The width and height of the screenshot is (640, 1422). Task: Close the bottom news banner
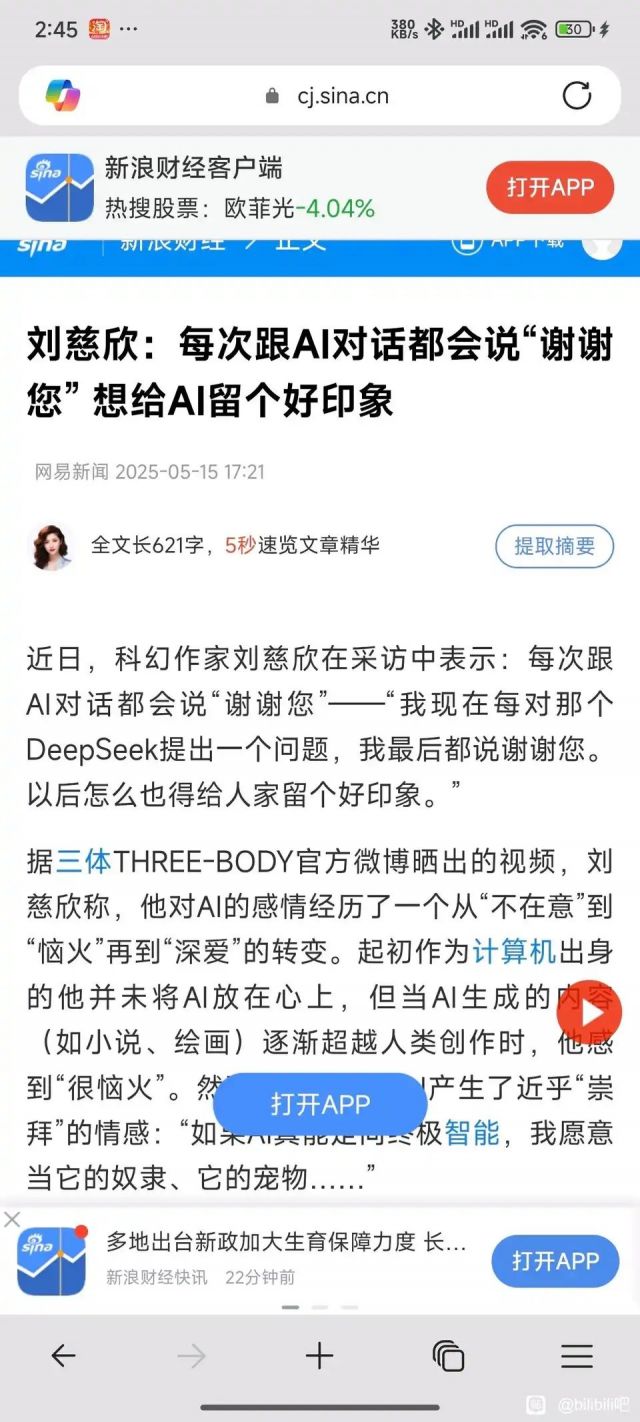(12, 1219)
